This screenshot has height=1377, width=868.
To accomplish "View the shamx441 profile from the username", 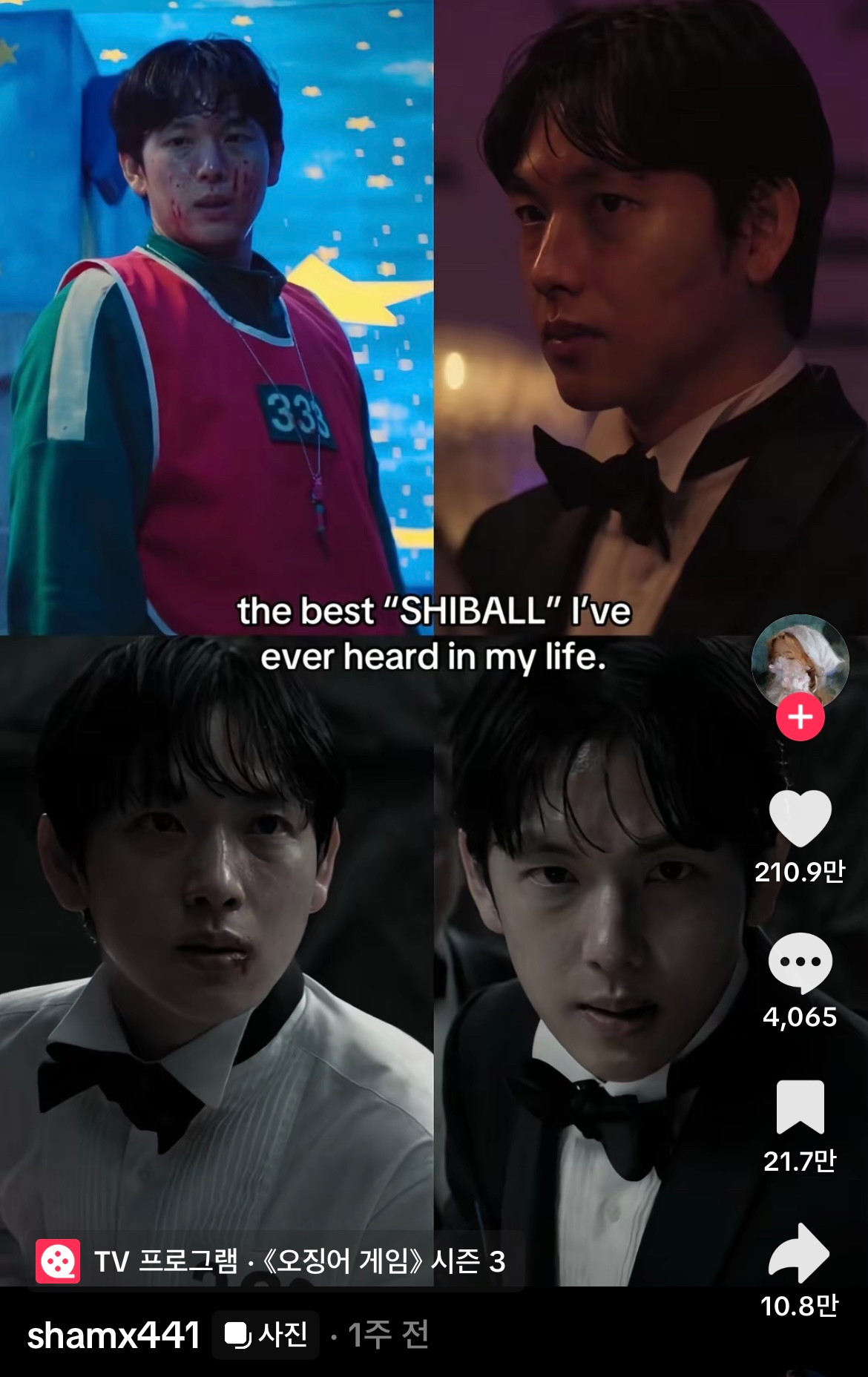I will [x=114, y=1335].
